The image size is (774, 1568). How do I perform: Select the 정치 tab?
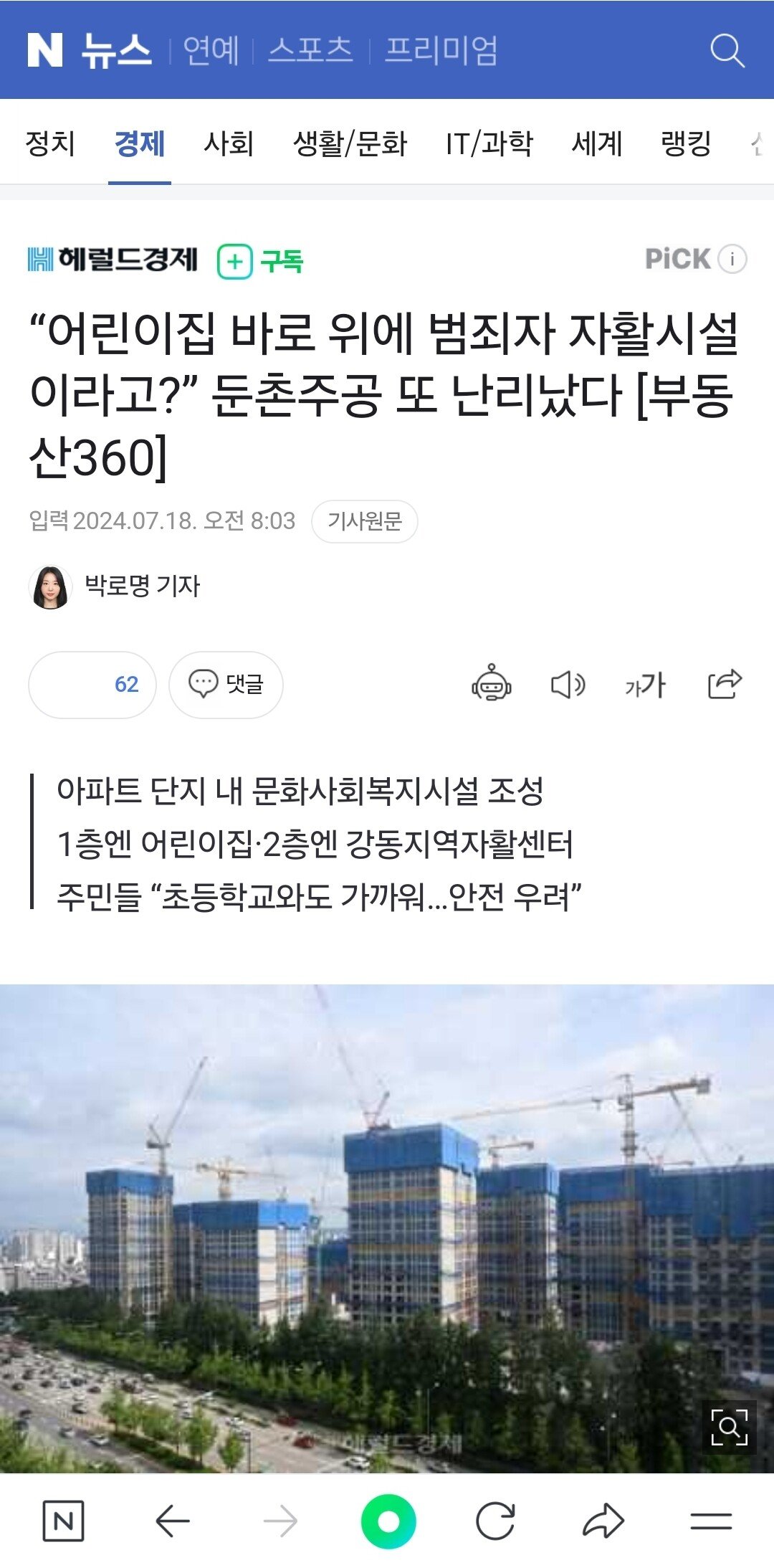[50, 143]
